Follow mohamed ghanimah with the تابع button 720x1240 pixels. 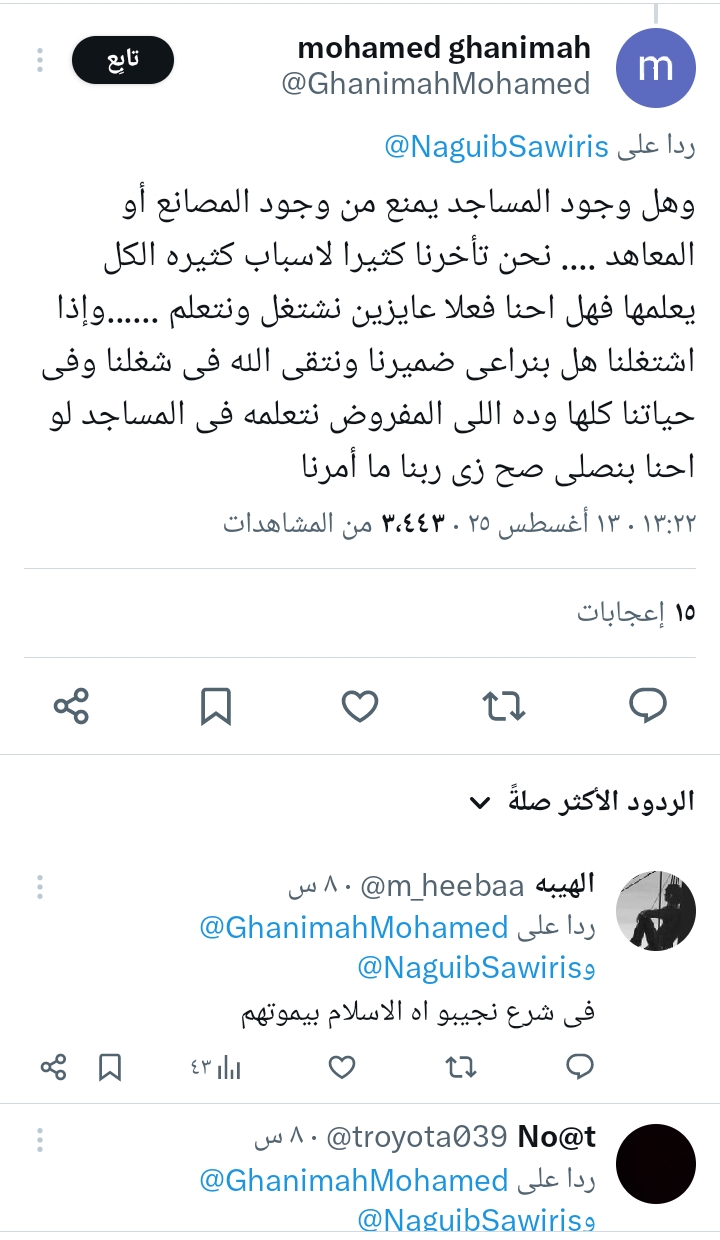pyautogui.click(x=123, y=60)
